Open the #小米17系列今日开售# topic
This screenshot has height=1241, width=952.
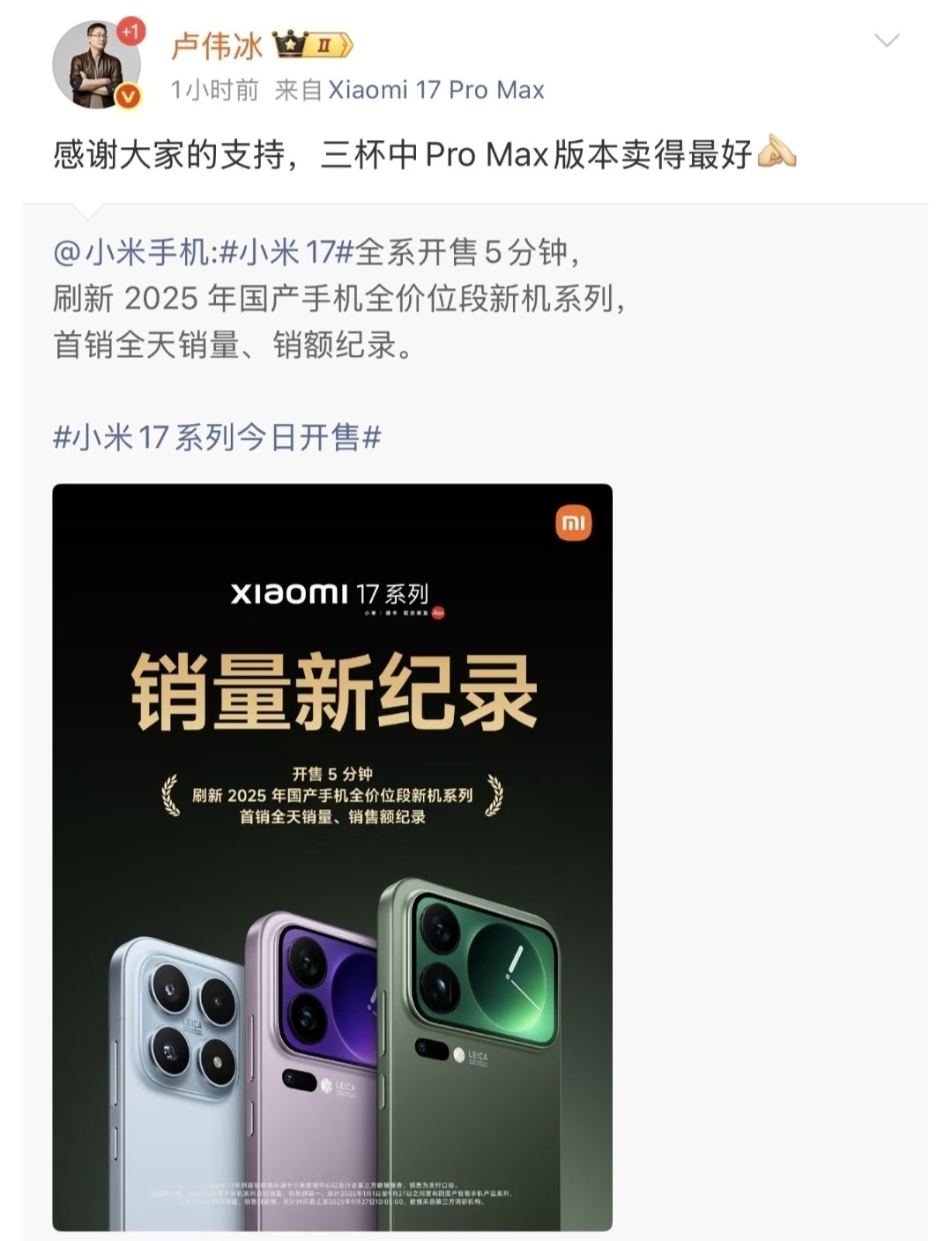pyautogui.click(x=217, y=437)
